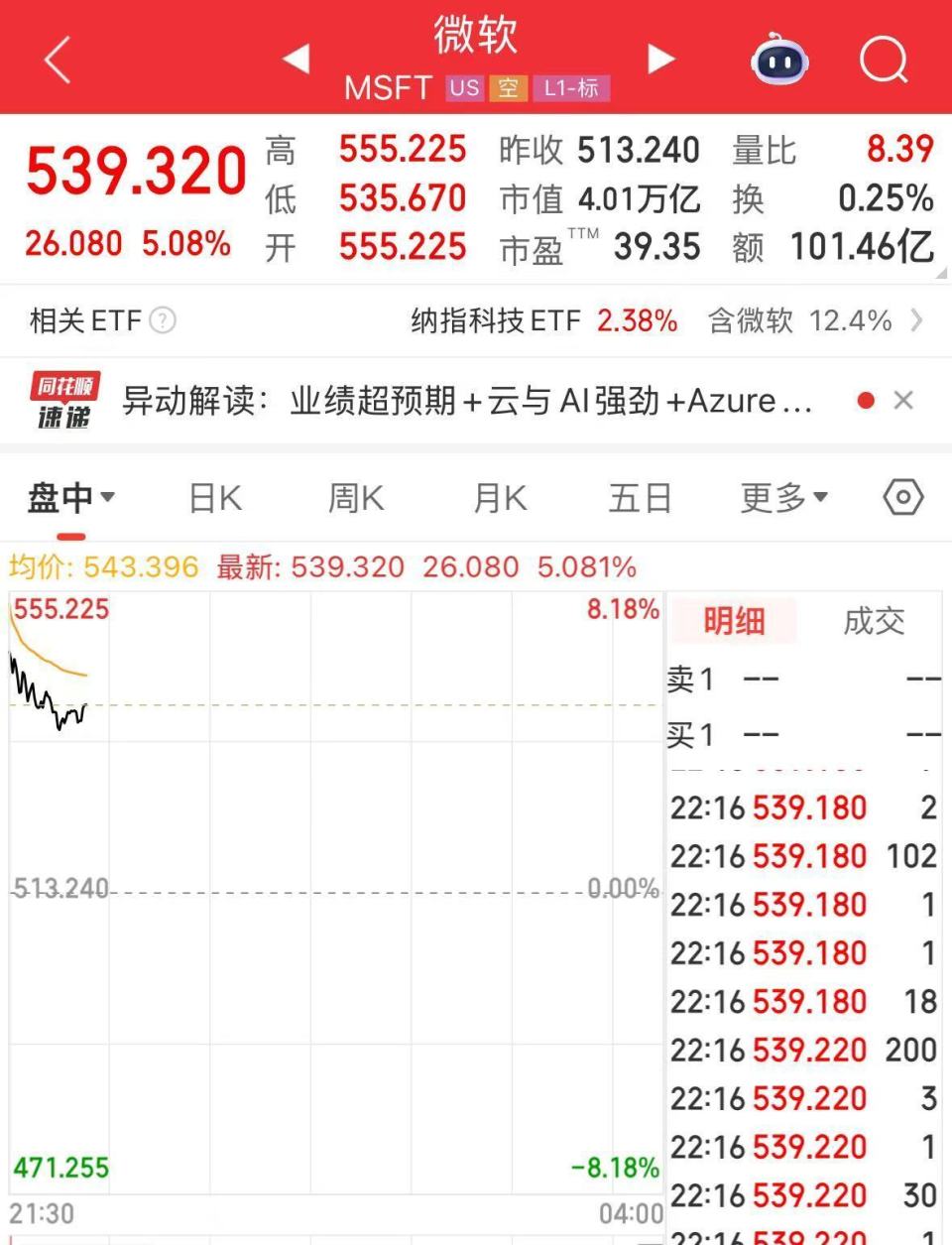Expand the 更多 chart options menu
Image resolution: width=952 pixels, height=1245 pixels.
click(x=782, y=497)
